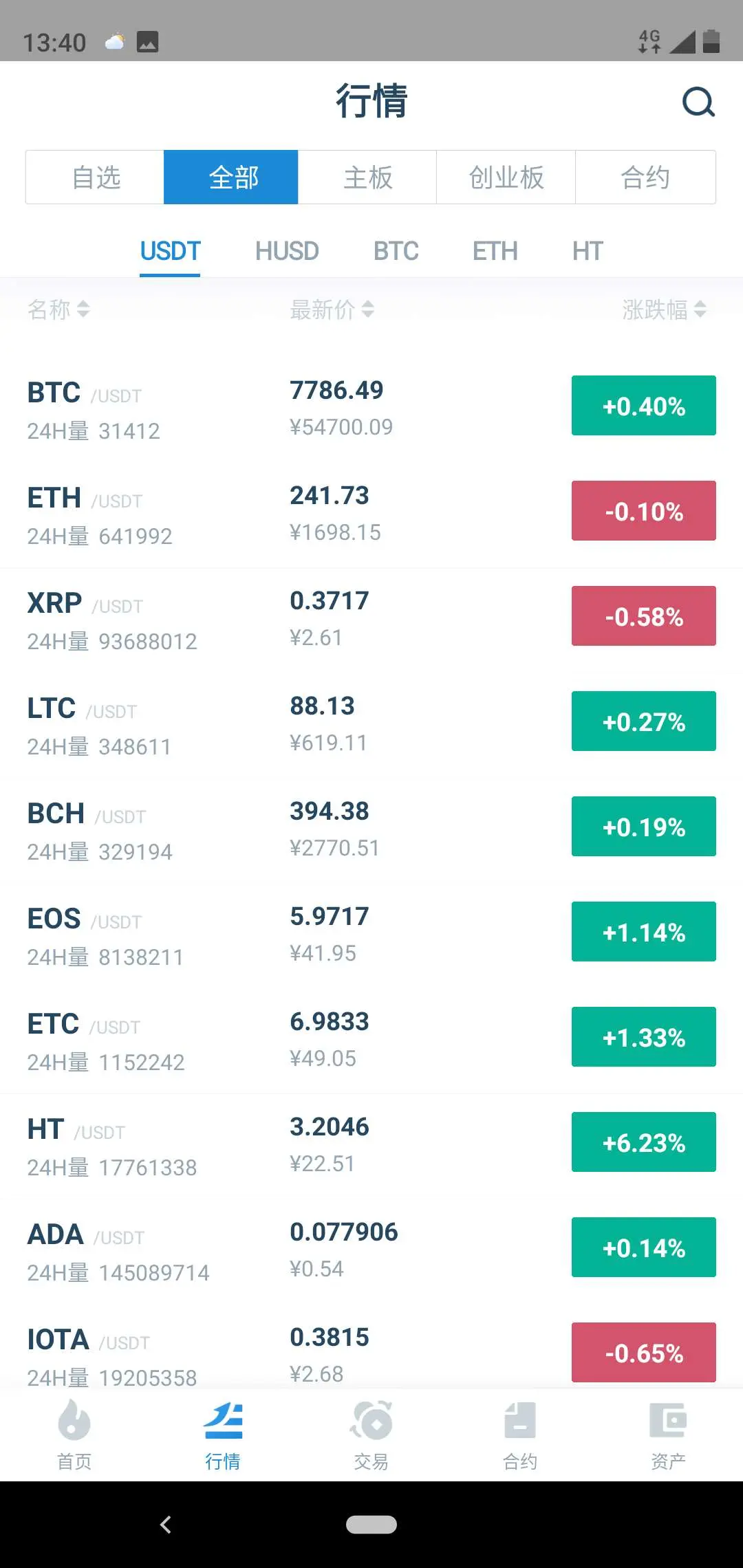Select the ETH market tab
The height and width of the screenshot is (1568, 743).
pos(495,251)
